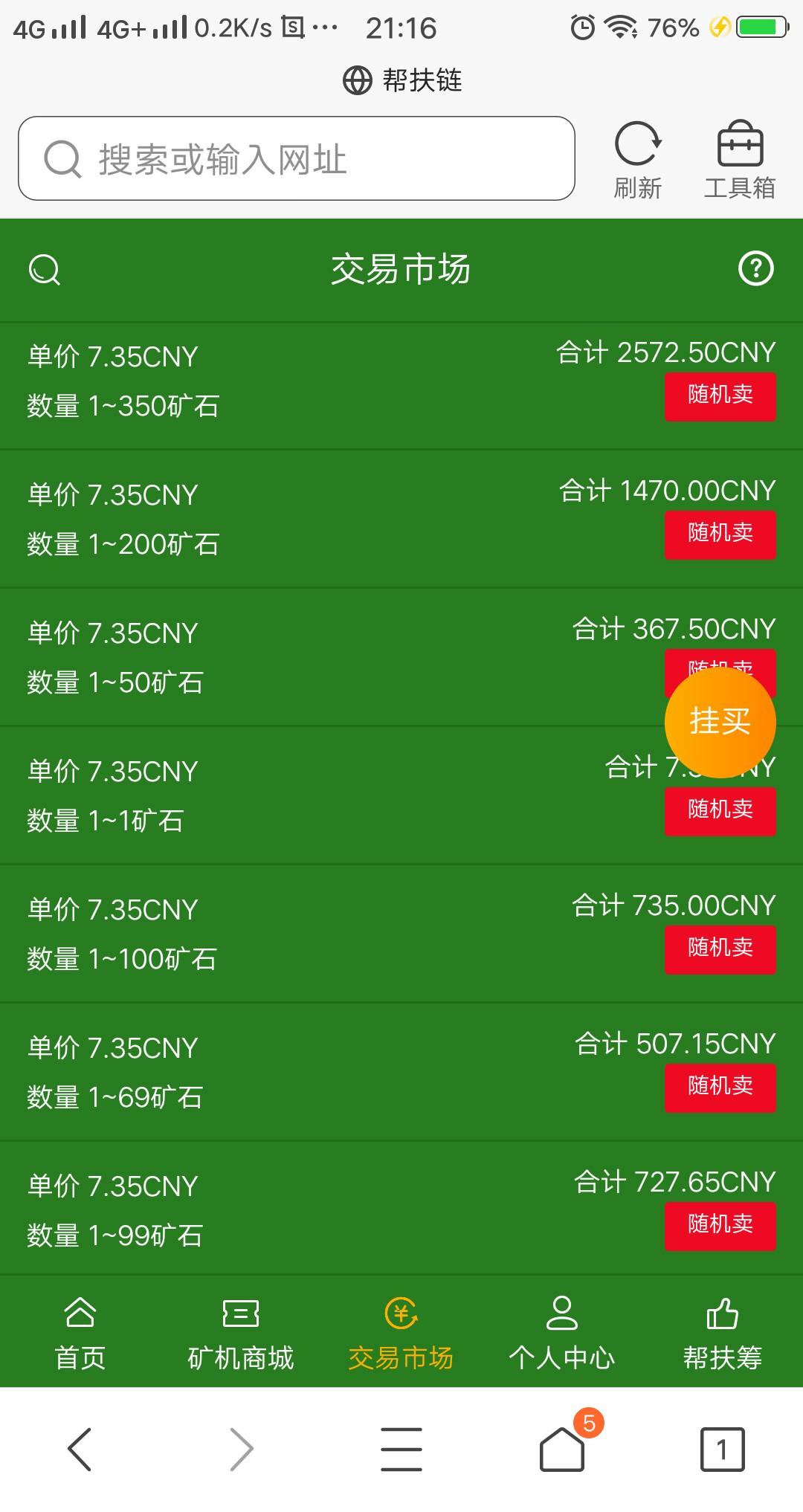Refresh the page with 刷新
Screen dimensions: 803x1512
pos(637,161)
